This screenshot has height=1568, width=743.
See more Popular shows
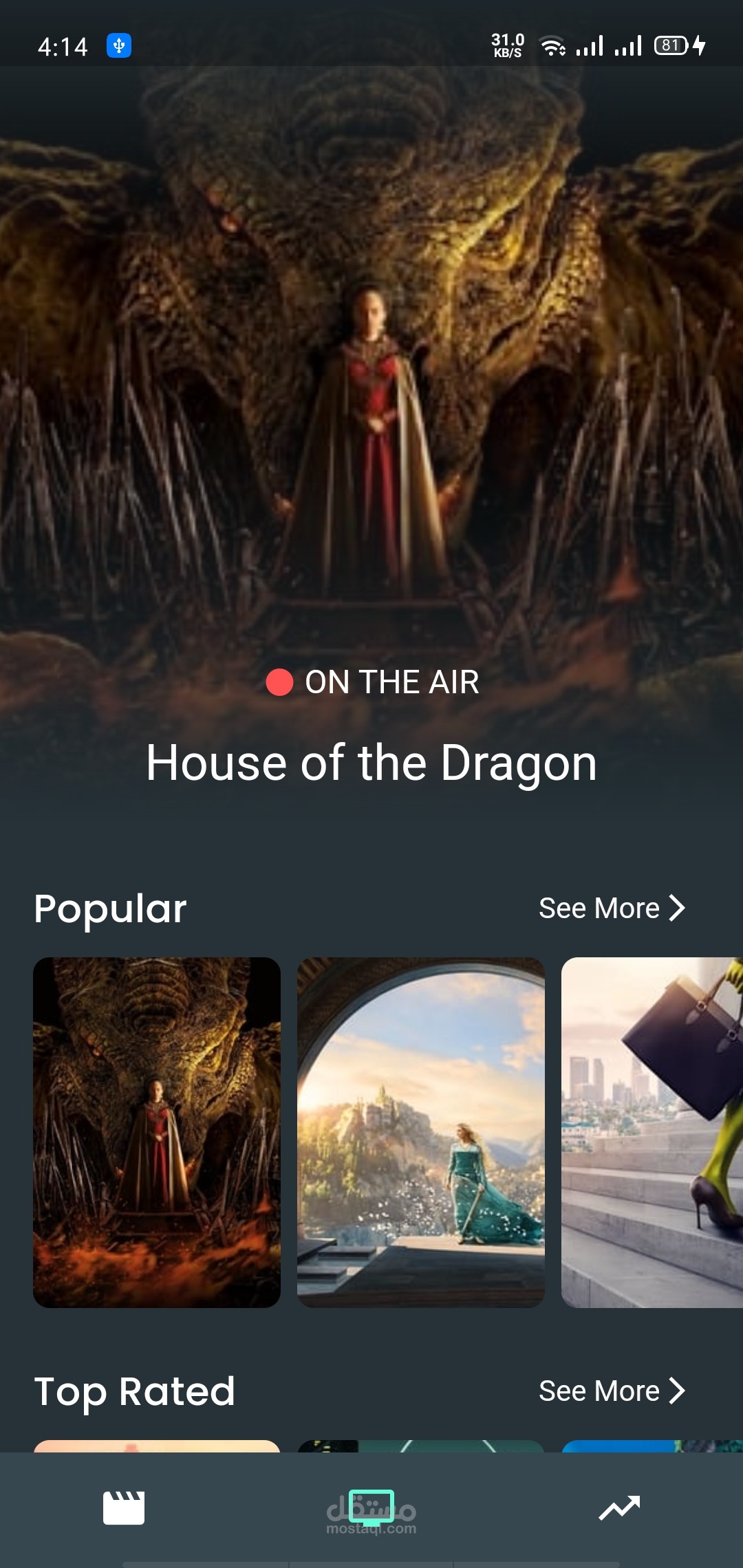pos(612,908)
